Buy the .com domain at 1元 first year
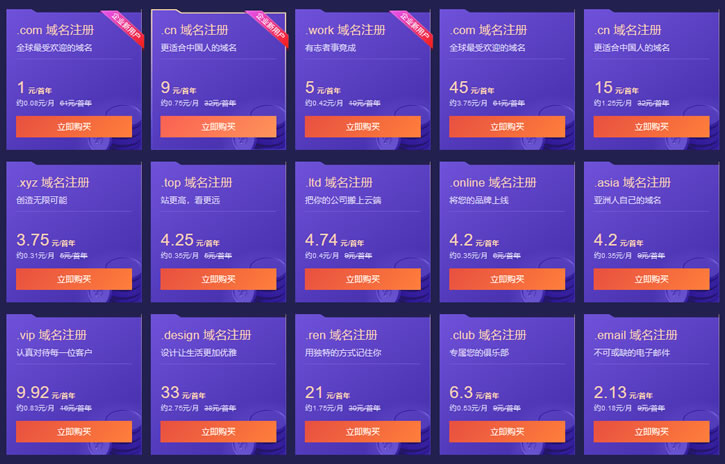Viewport: 725px width, 464px height. coord(74,127)
